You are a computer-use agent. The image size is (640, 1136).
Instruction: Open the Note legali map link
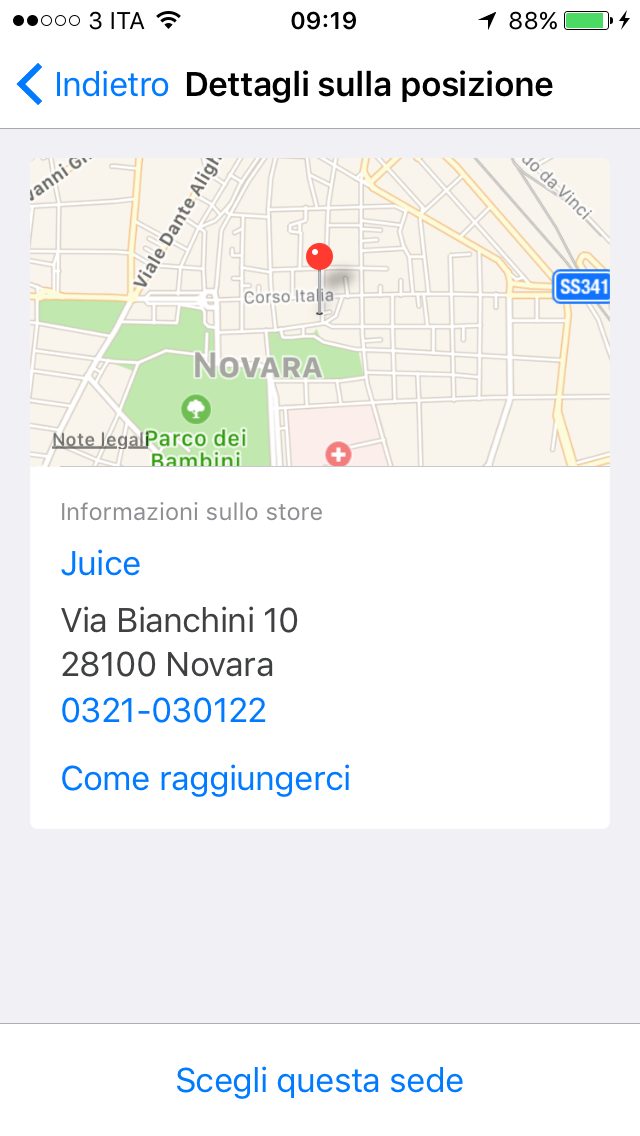click(x=98, y=440)
